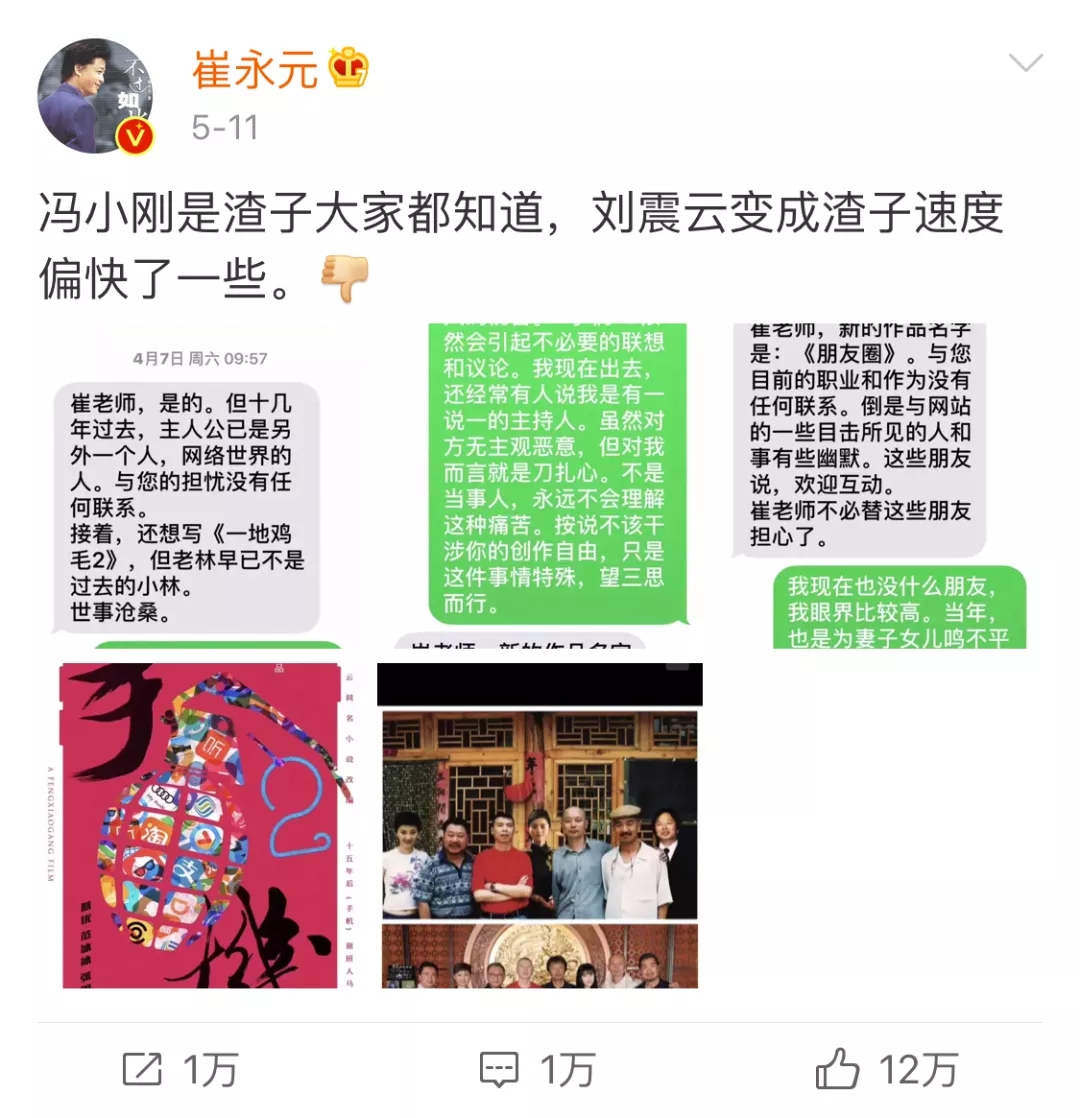Like this post with 12万 likes

[886, 1070]
